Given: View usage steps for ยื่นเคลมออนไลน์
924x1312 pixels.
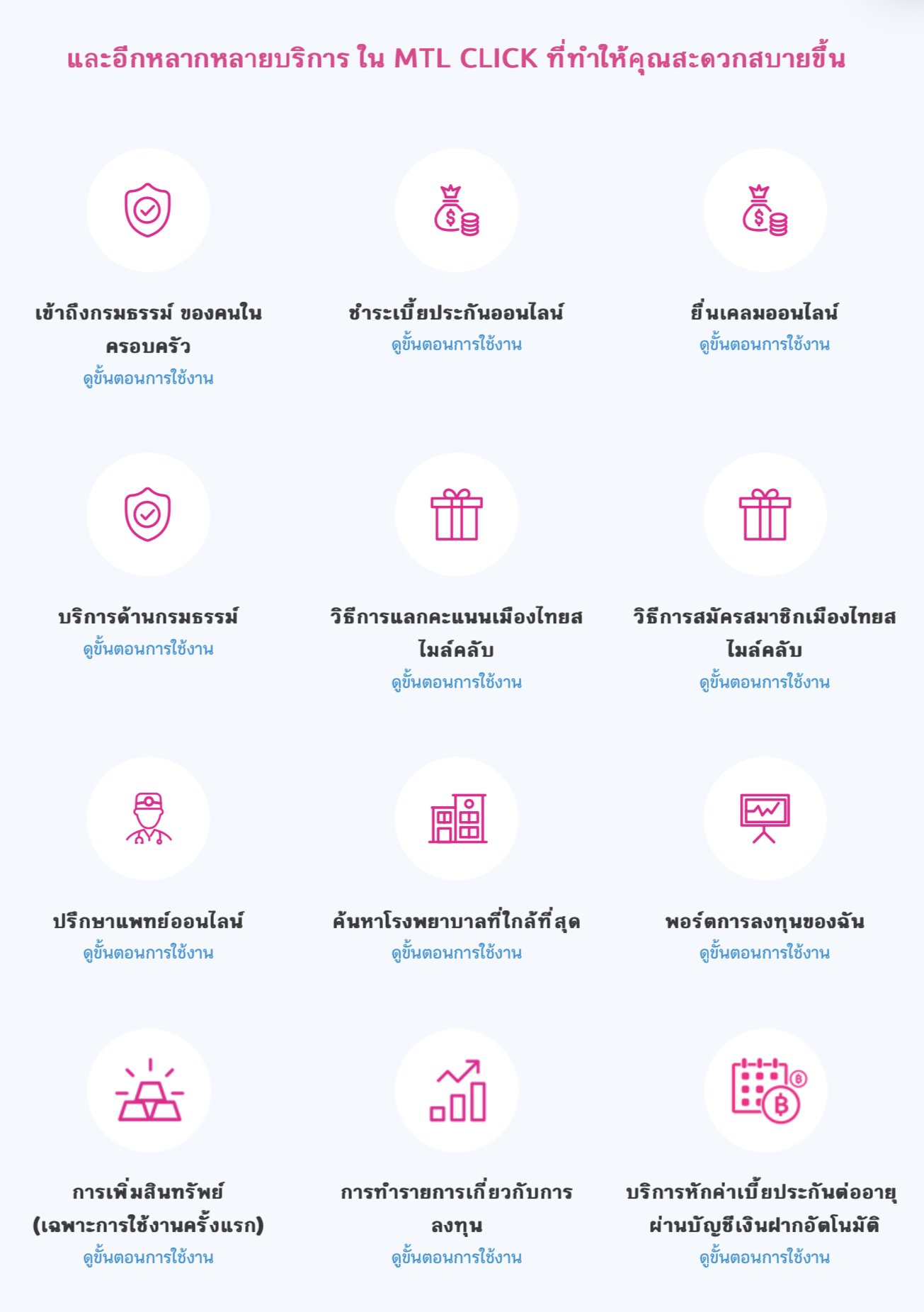Looking at the screenshot, I should pos(765,344).
